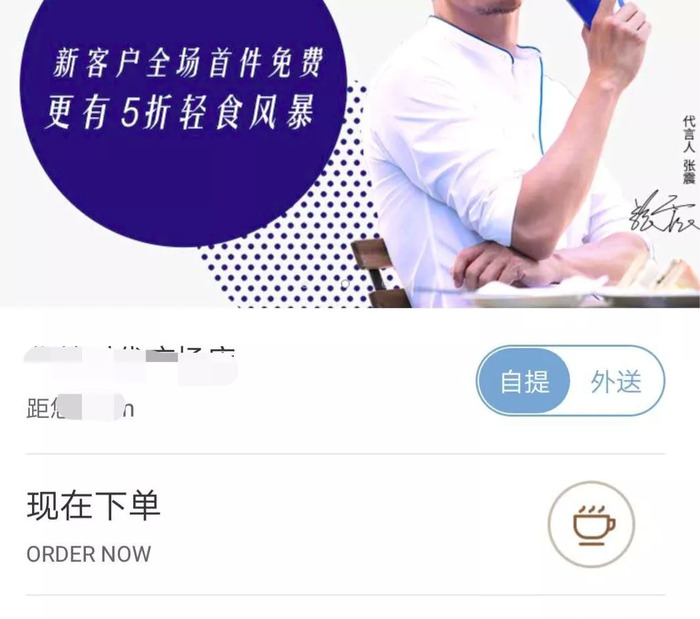Screen dimensions: 700x619
Task: Switch to 外送 delivery option
Action: (615, 381)
